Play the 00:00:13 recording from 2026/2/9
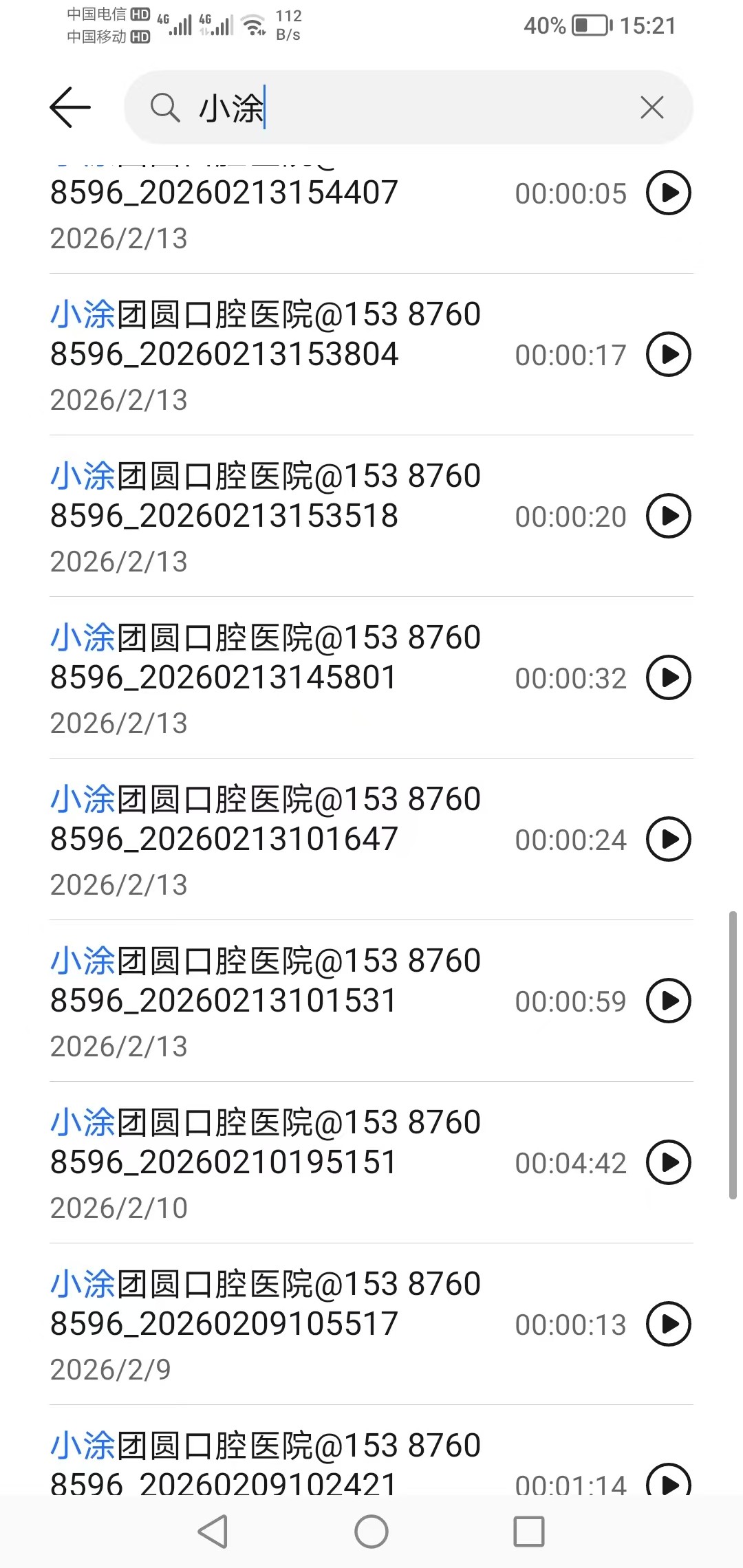This screenshot has height=1568, width=743. 668,1324
